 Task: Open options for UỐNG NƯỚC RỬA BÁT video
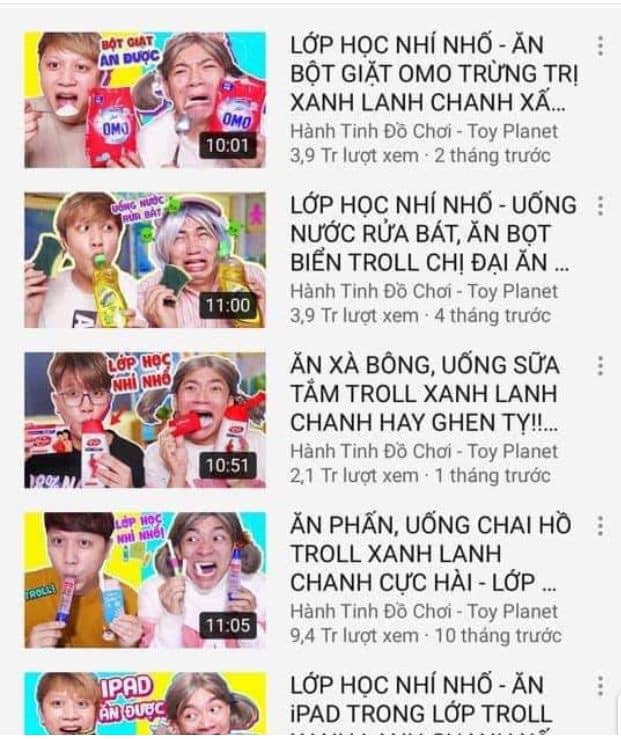click(x=600, y=206)
